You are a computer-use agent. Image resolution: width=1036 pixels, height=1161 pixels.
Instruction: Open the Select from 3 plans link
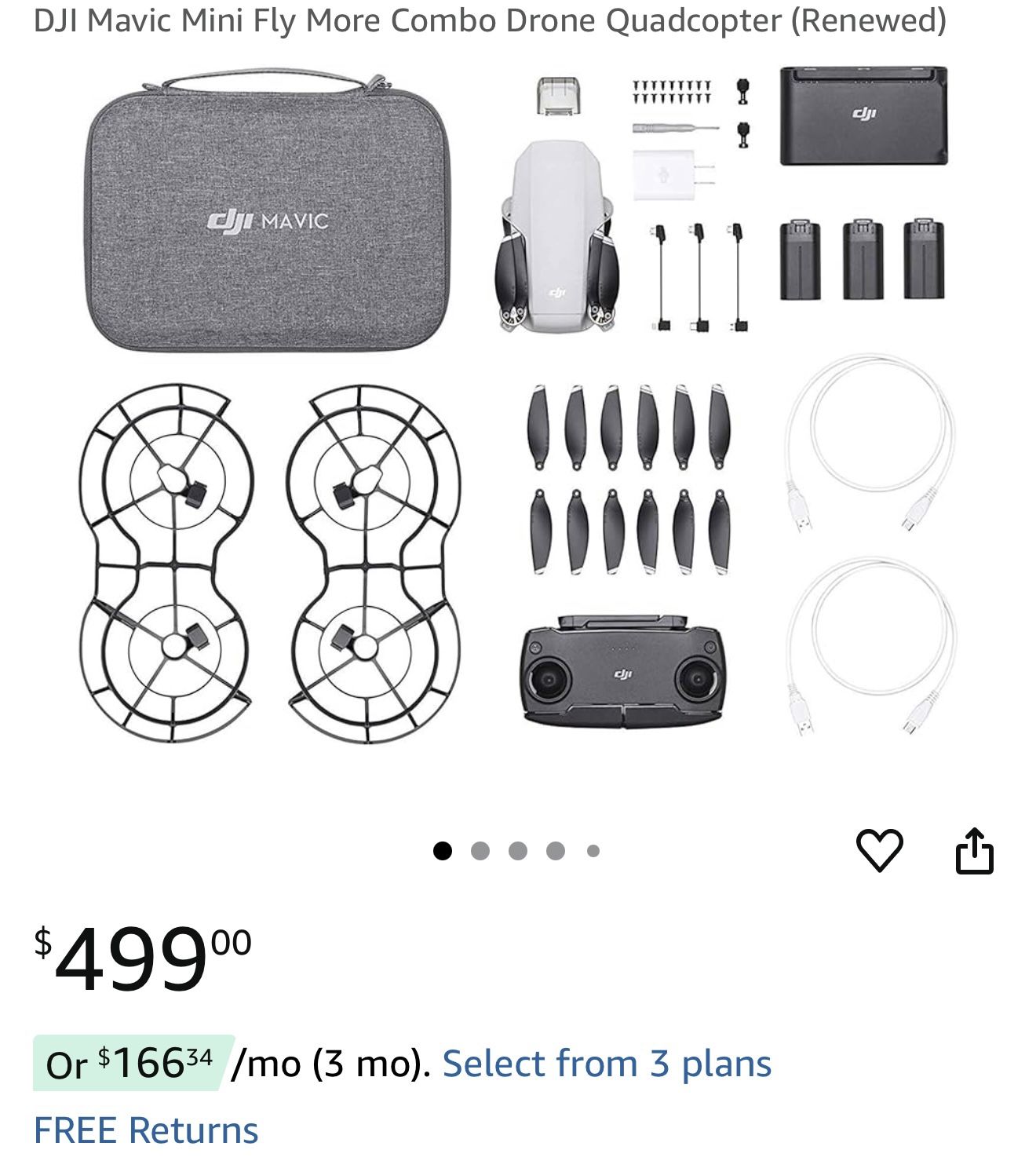point(607,1064)
